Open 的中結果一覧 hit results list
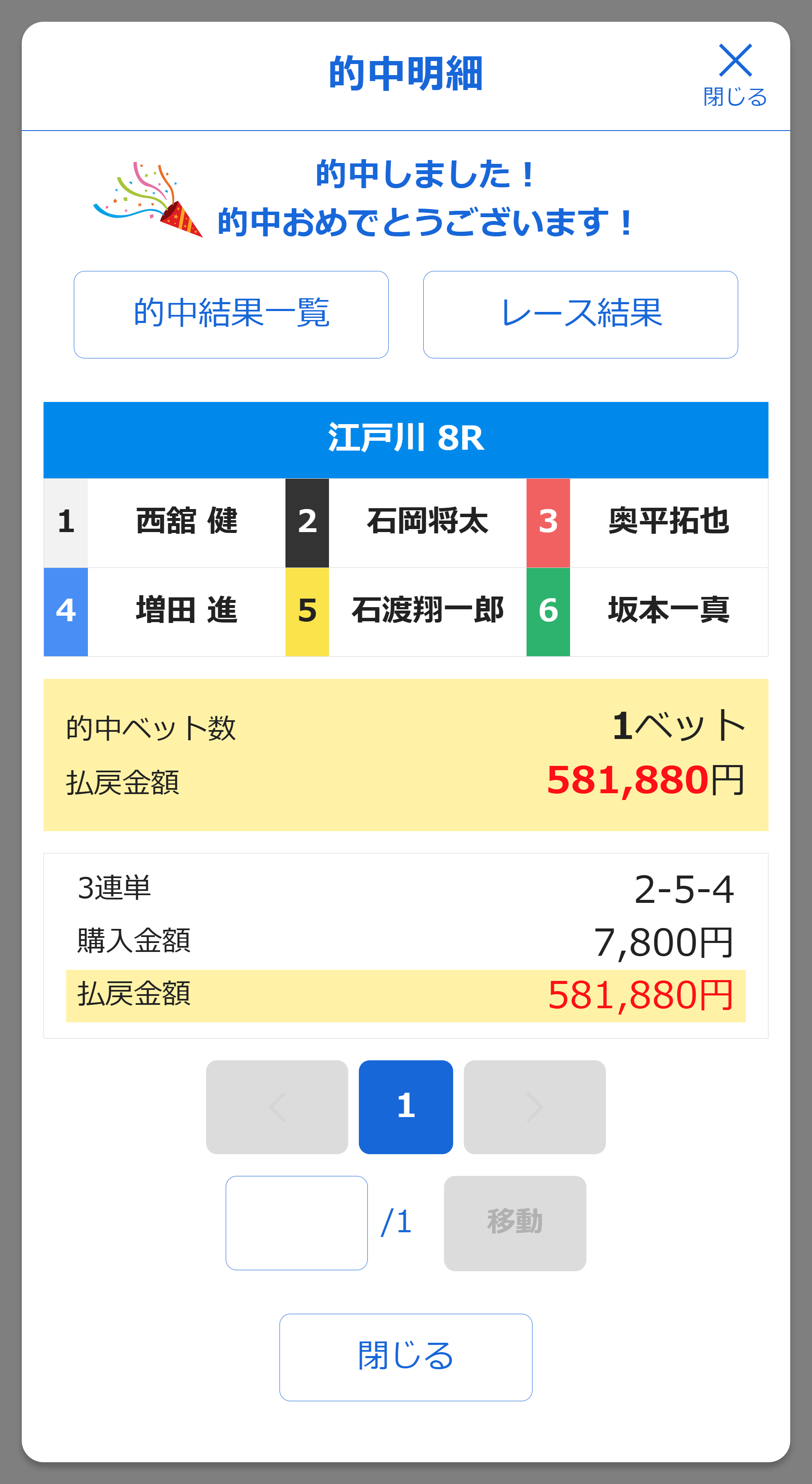This screenshot has height=1484, width=812. click(x=231, y=314)
